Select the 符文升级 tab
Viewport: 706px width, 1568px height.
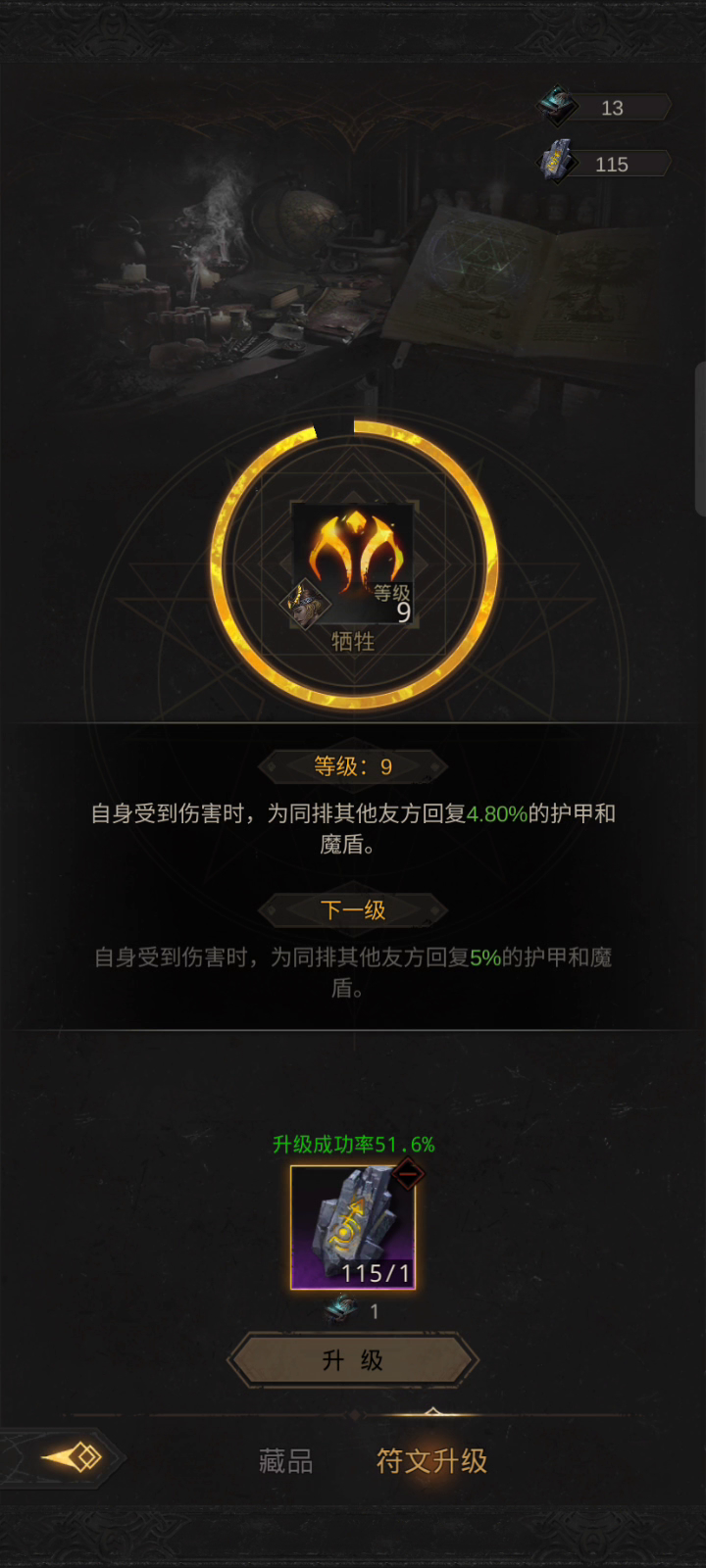pos(431,1460)
